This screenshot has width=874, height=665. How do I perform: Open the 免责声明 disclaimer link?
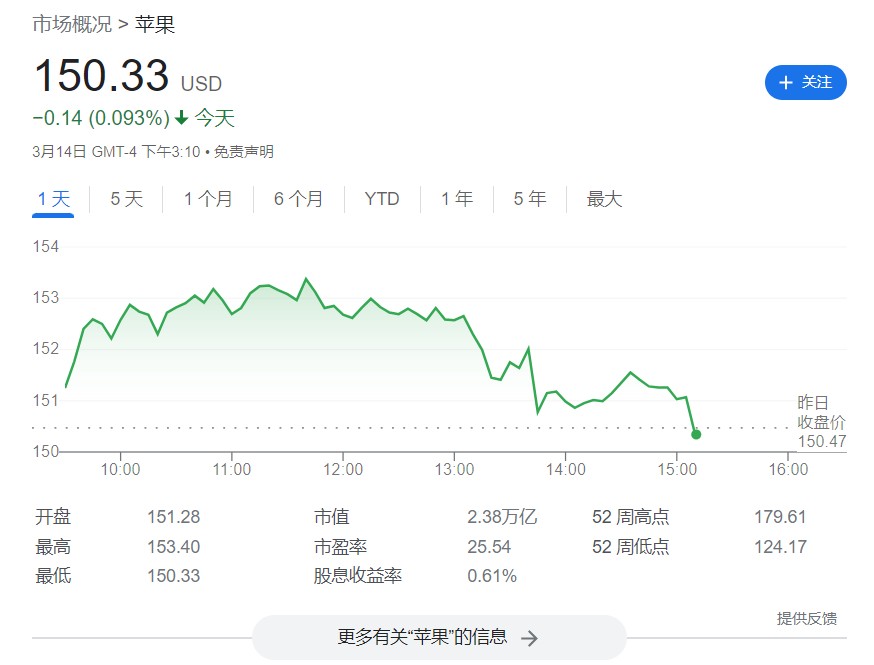243,152
